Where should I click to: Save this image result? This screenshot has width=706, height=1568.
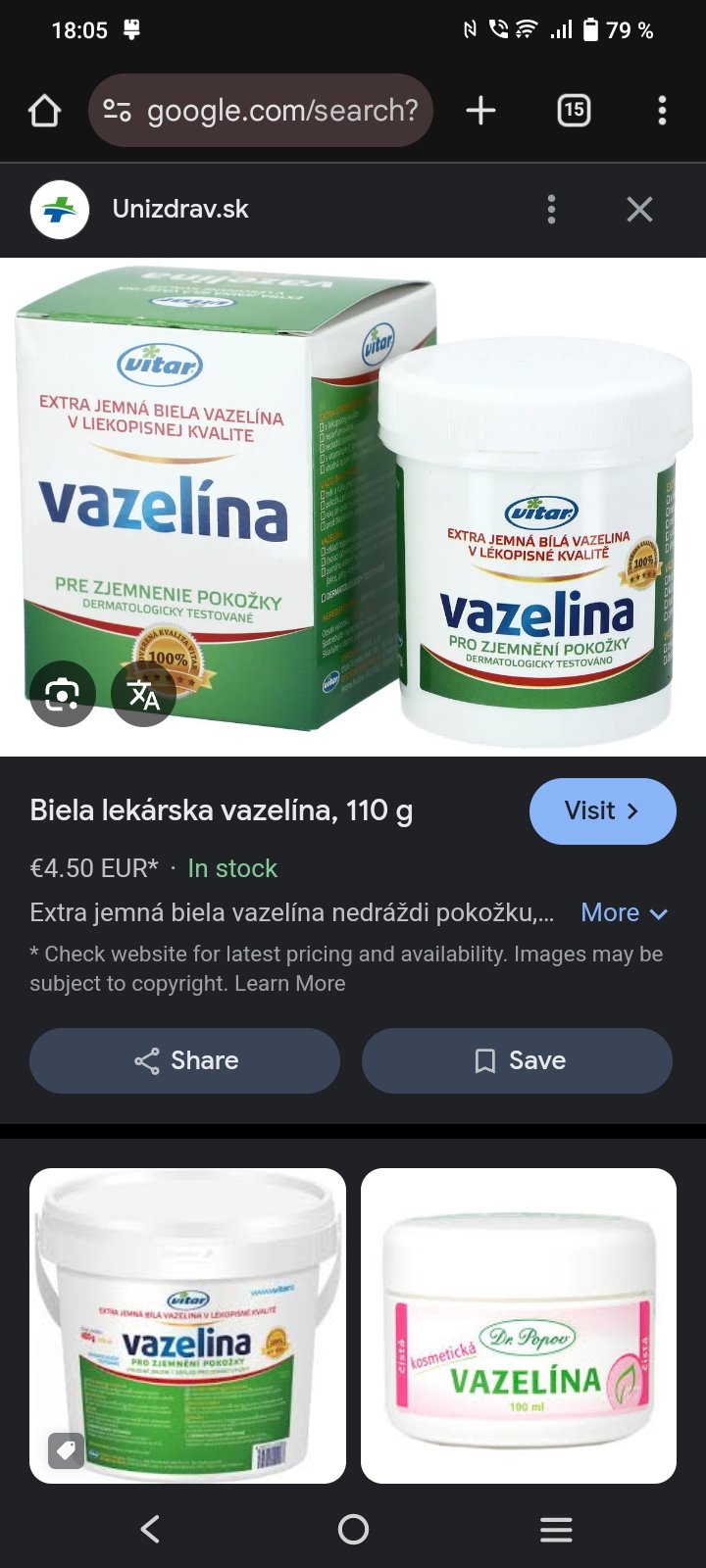pyautogui.click(x=517, y=1060)
